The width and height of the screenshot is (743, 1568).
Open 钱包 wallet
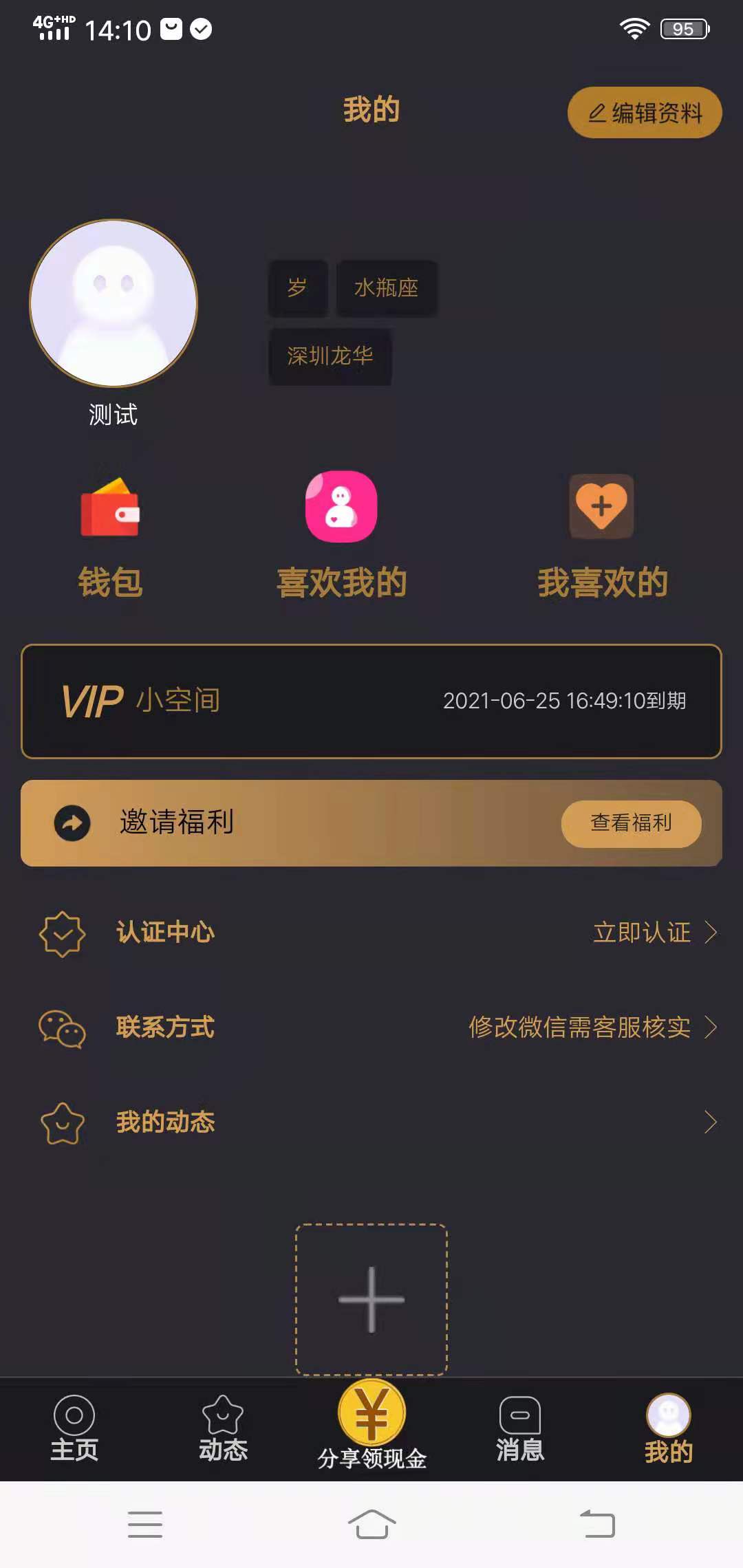(110, 536)
